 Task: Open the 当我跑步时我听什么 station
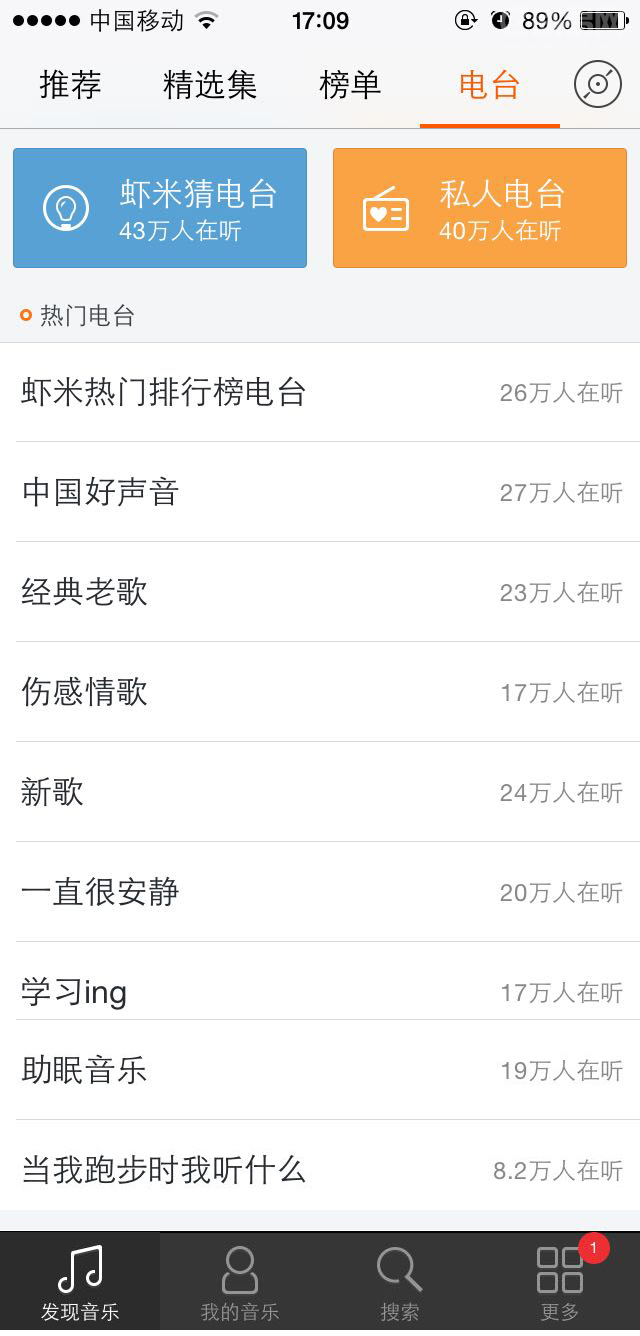click(320, 1170)
